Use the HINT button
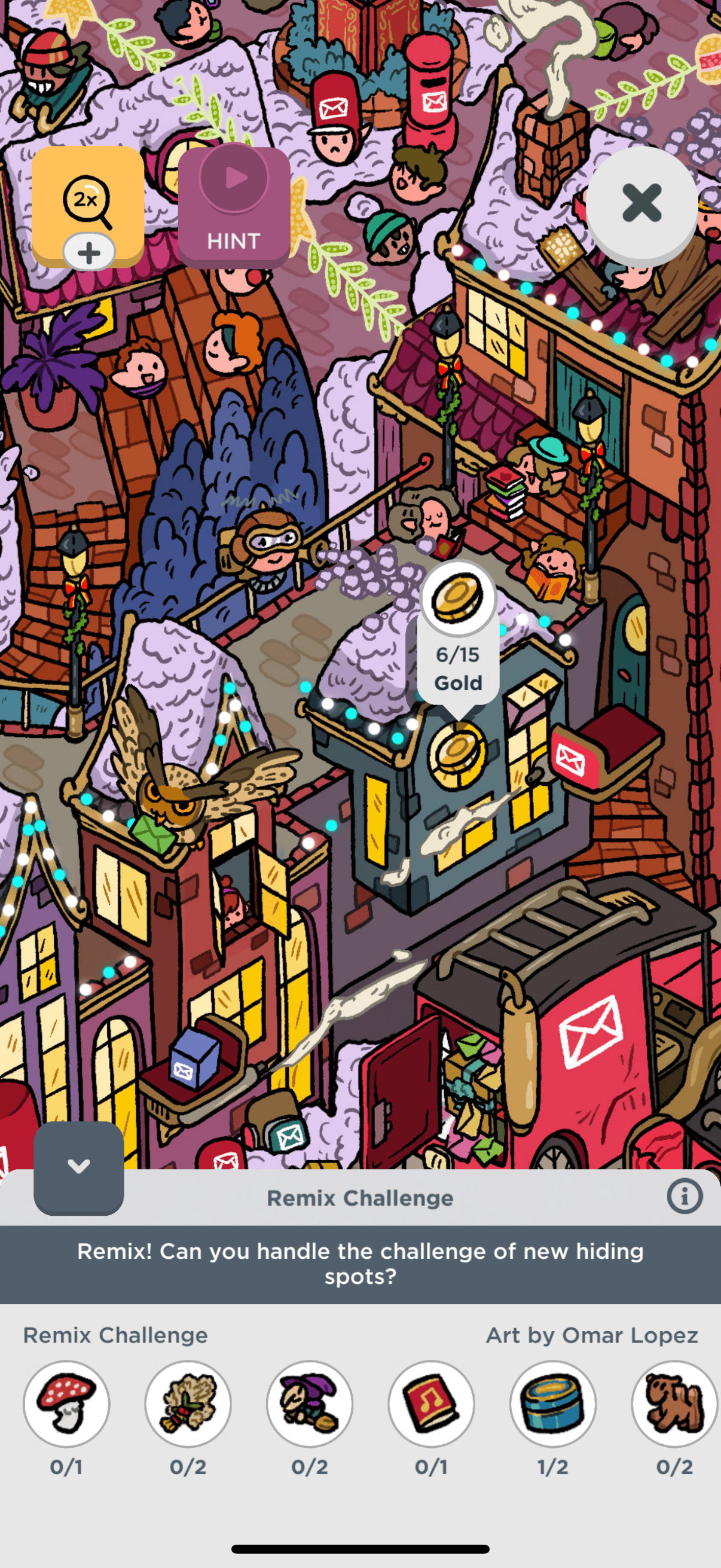Image resolution: width=721 pixels, height=1568 pixels. pyautogui.click(x=234, y=206)
